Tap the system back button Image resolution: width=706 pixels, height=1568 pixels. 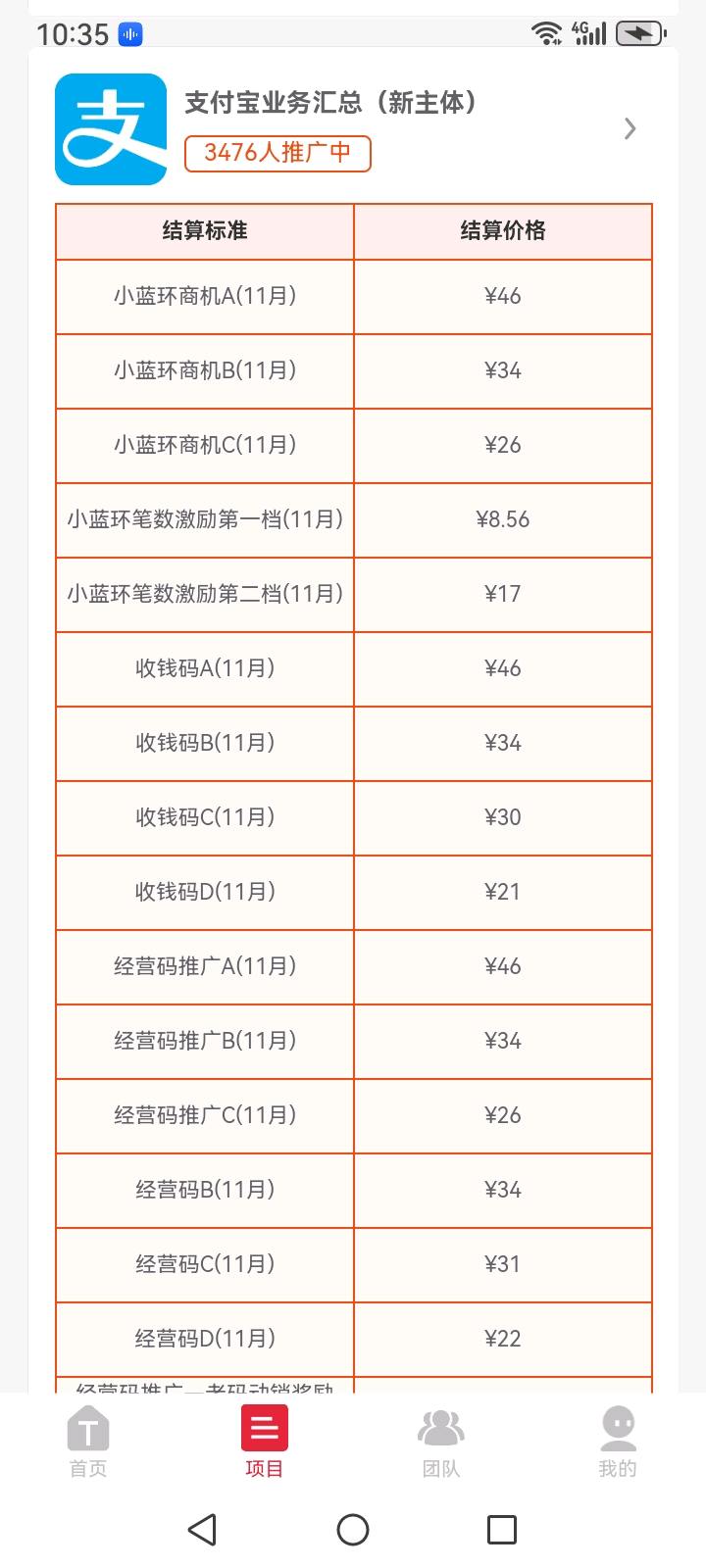pyautogui.click(x=202, y=1529)
